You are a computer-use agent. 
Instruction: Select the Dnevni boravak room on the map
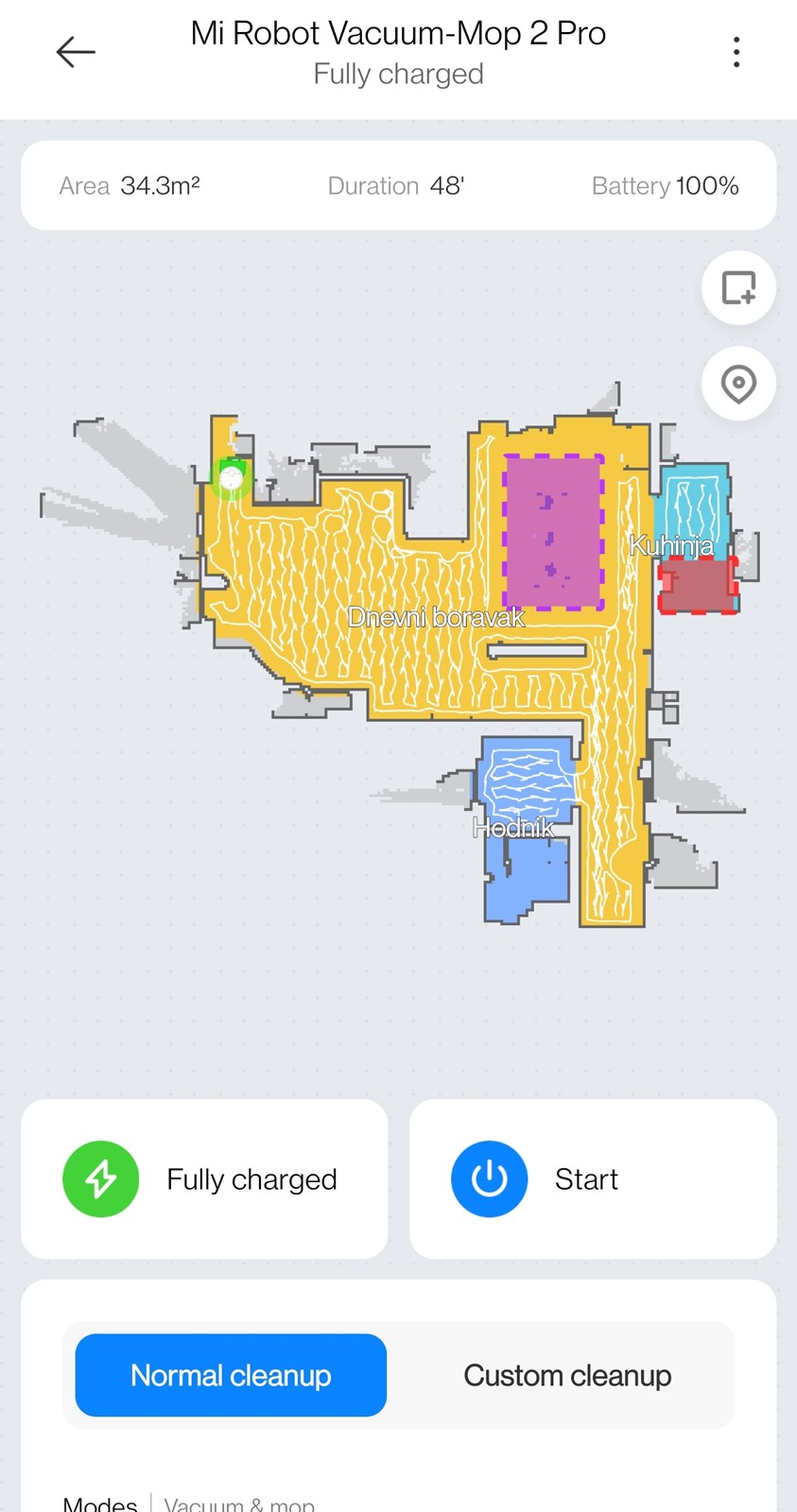tap(435, 617)
